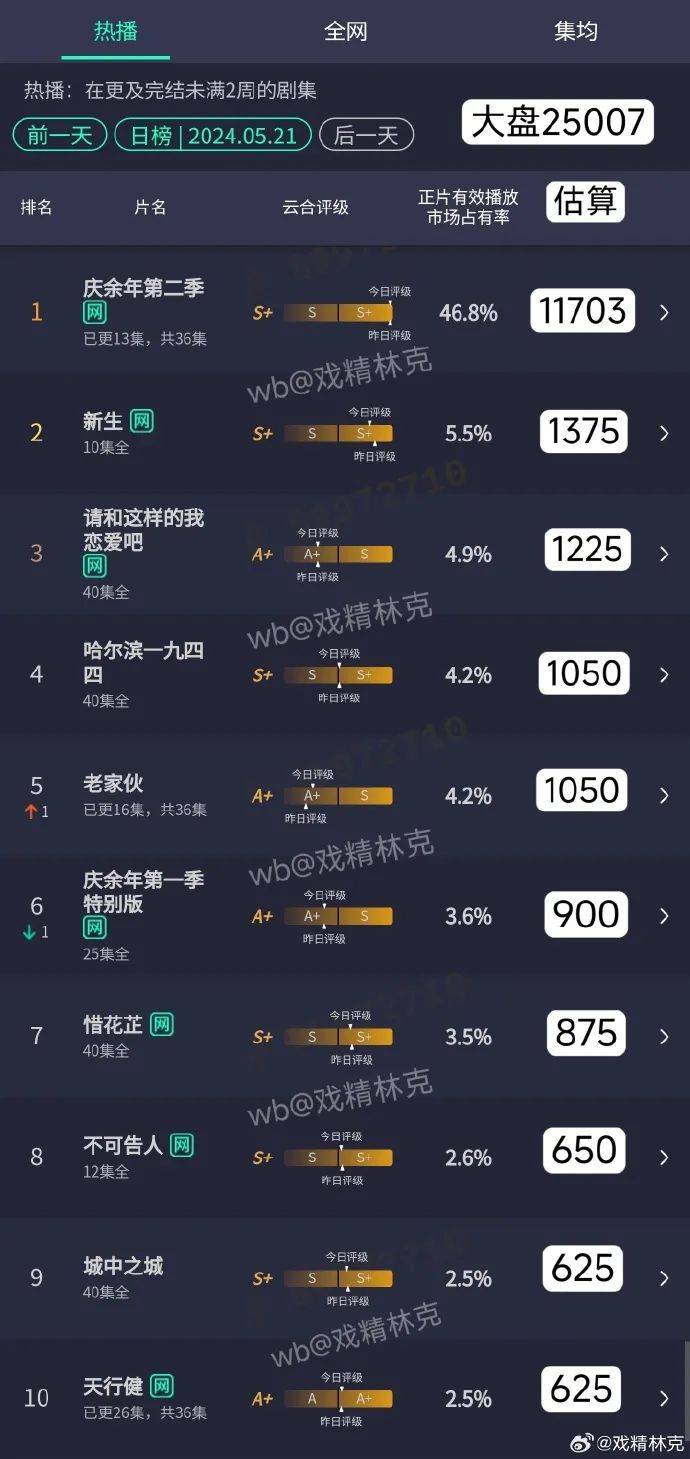Go to 后一天 ranking
The height and width of the screenshot is (1459, 690).
pos(366,135)
